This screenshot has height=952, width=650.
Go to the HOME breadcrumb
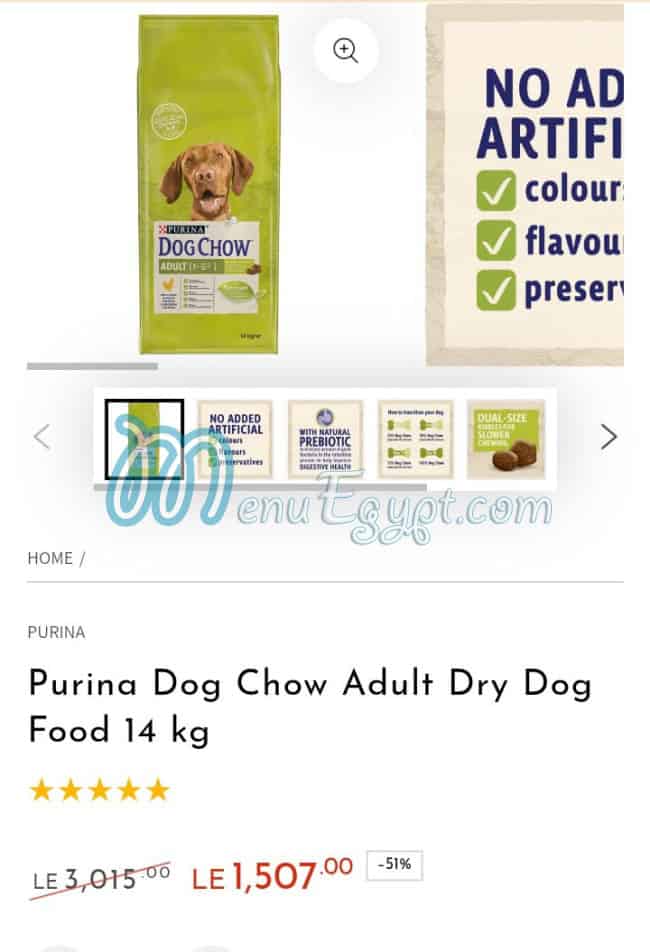(x=50, y=559)
